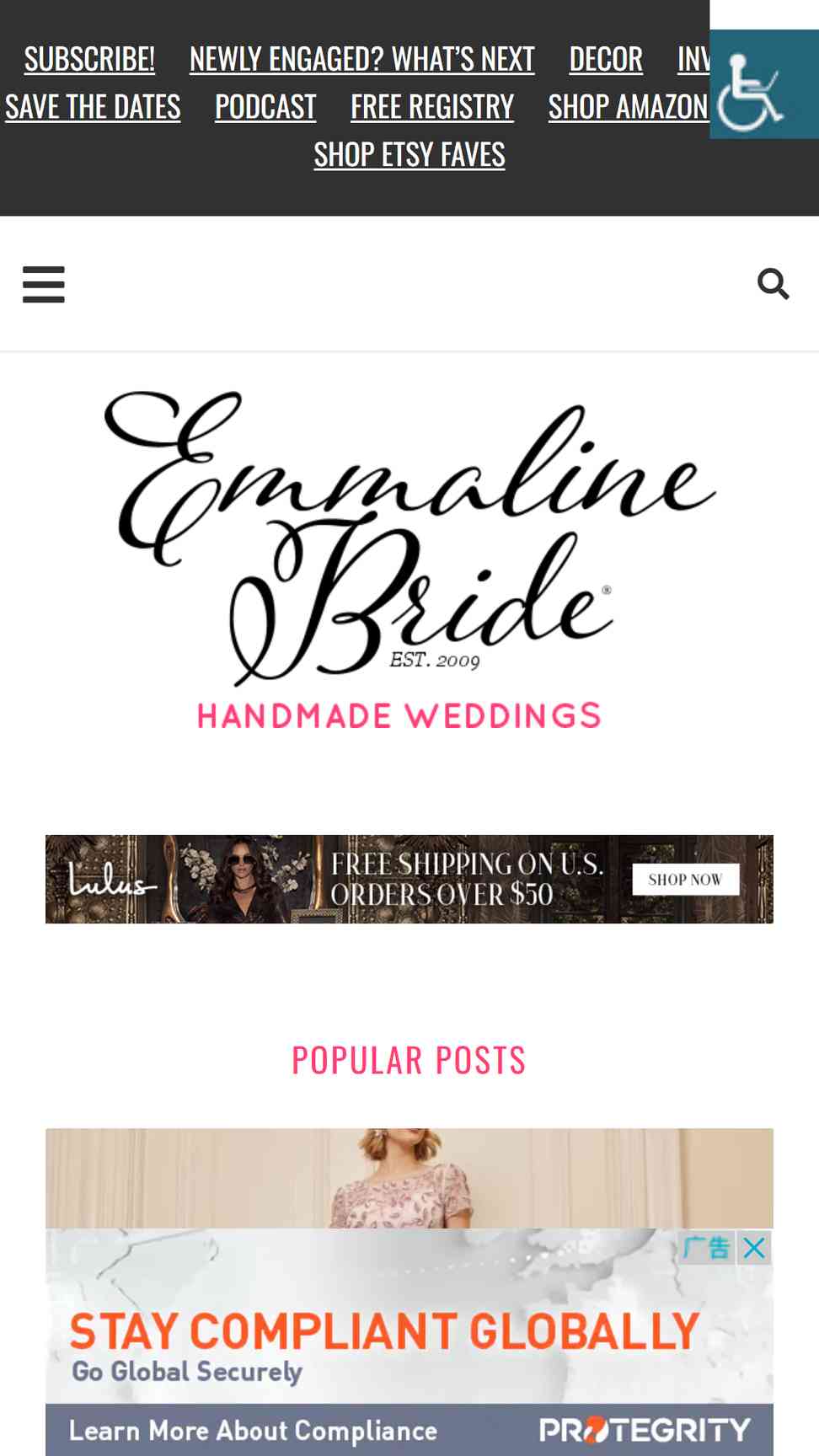Screen dimensions: 819x1456
Task: Open the hamburger menu
Action: click(x=44, y=285)
